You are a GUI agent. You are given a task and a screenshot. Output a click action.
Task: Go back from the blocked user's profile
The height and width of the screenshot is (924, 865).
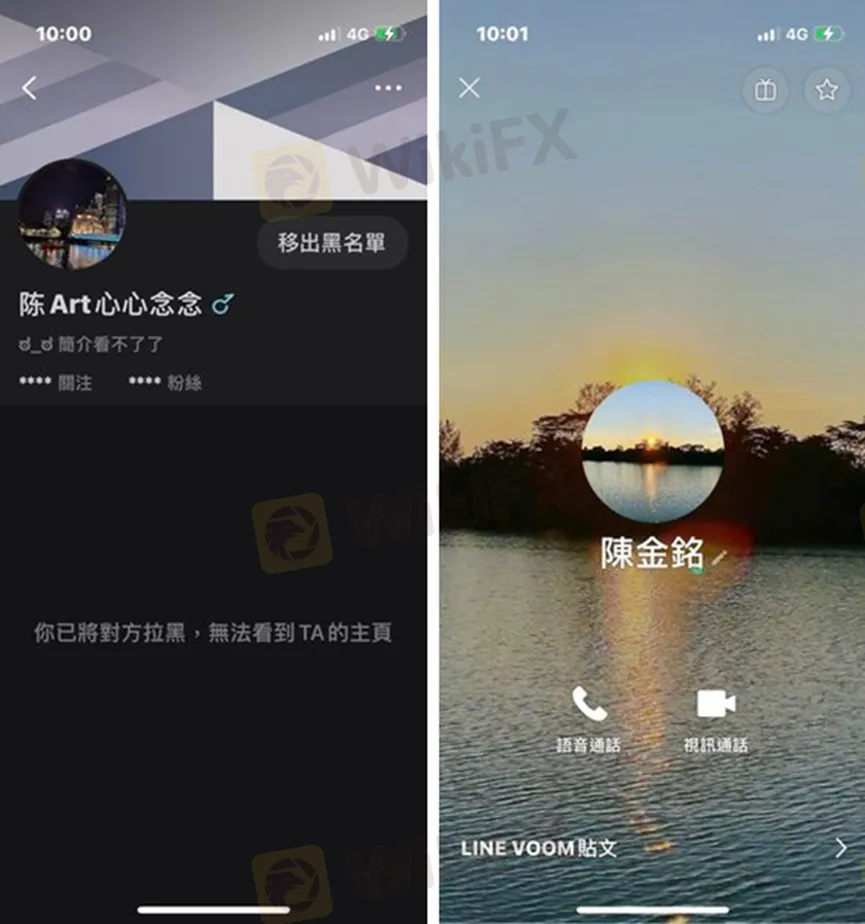pos(29,88)
